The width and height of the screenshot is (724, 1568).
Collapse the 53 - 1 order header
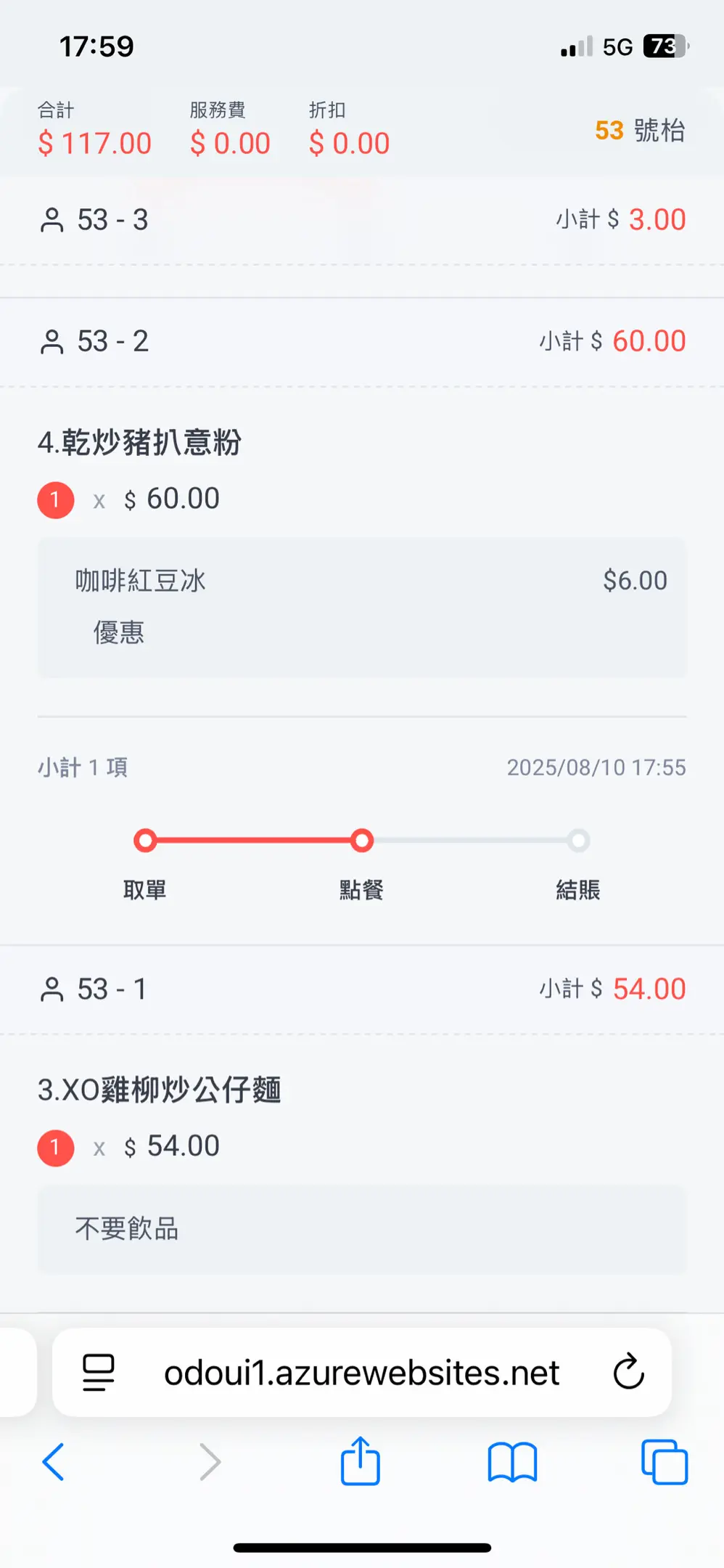(362, 989)
